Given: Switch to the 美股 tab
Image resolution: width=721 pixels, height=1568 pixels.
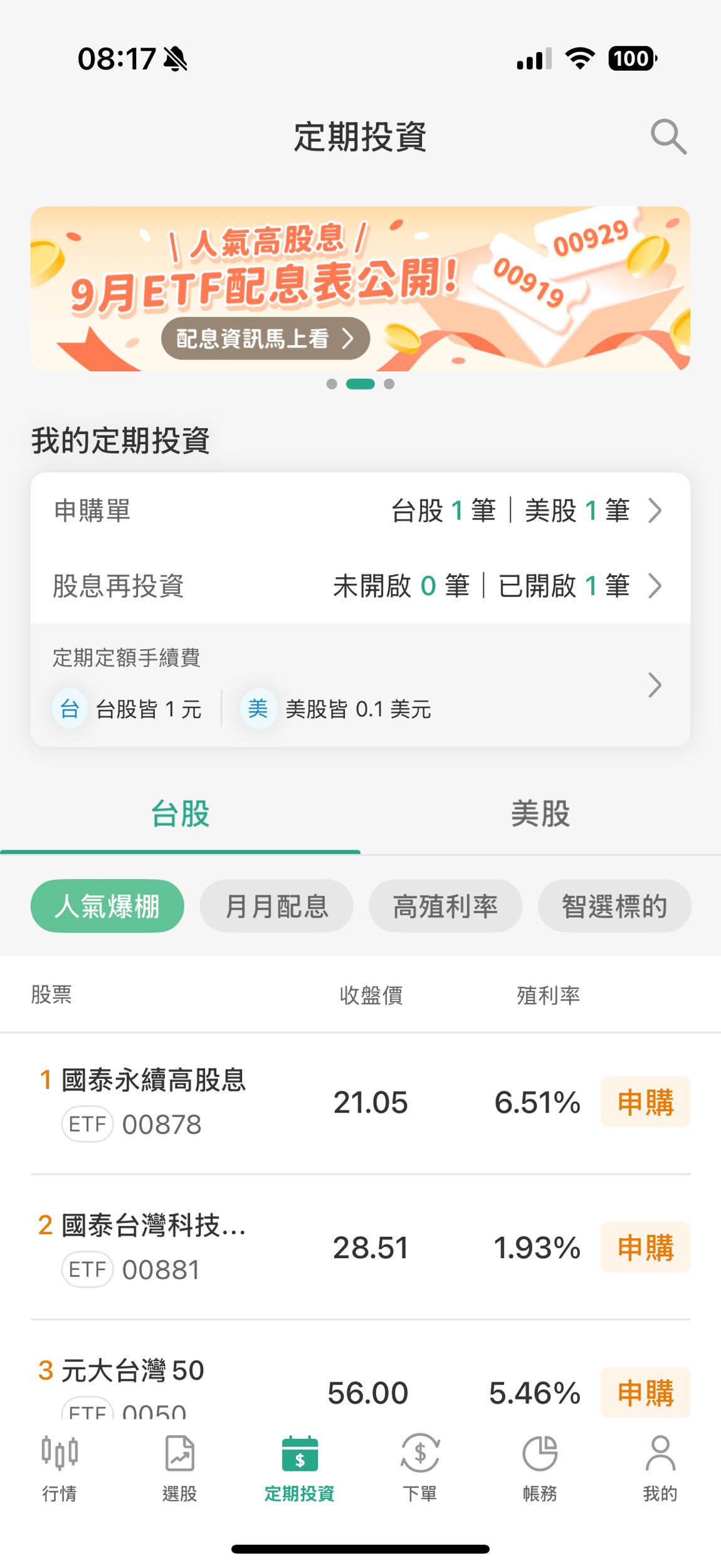Looking at the screenshot, I should (540, 814).
